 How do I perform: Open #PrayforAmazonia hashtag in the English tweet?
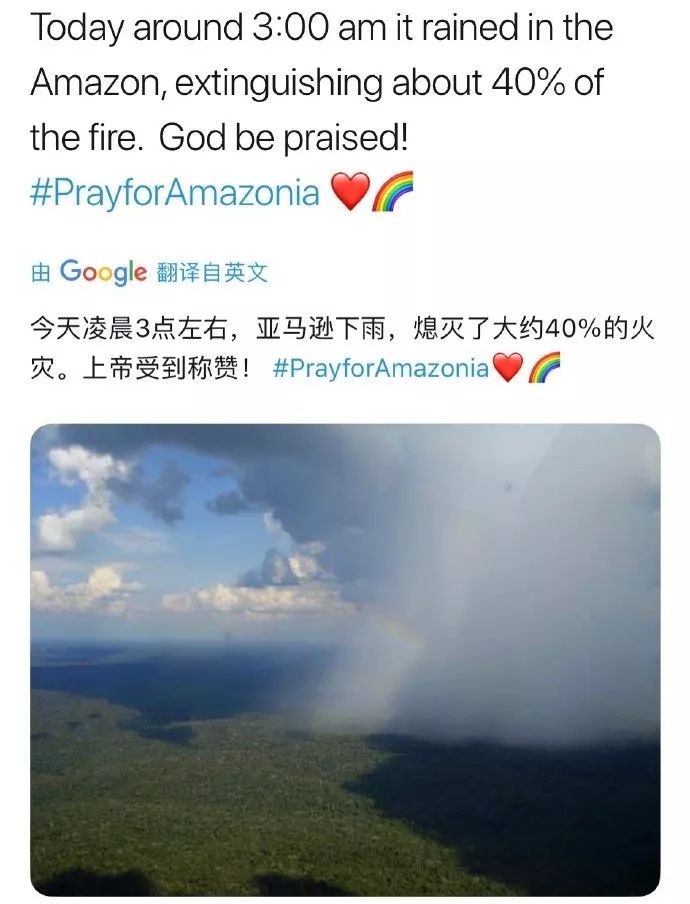coord(175,192)
